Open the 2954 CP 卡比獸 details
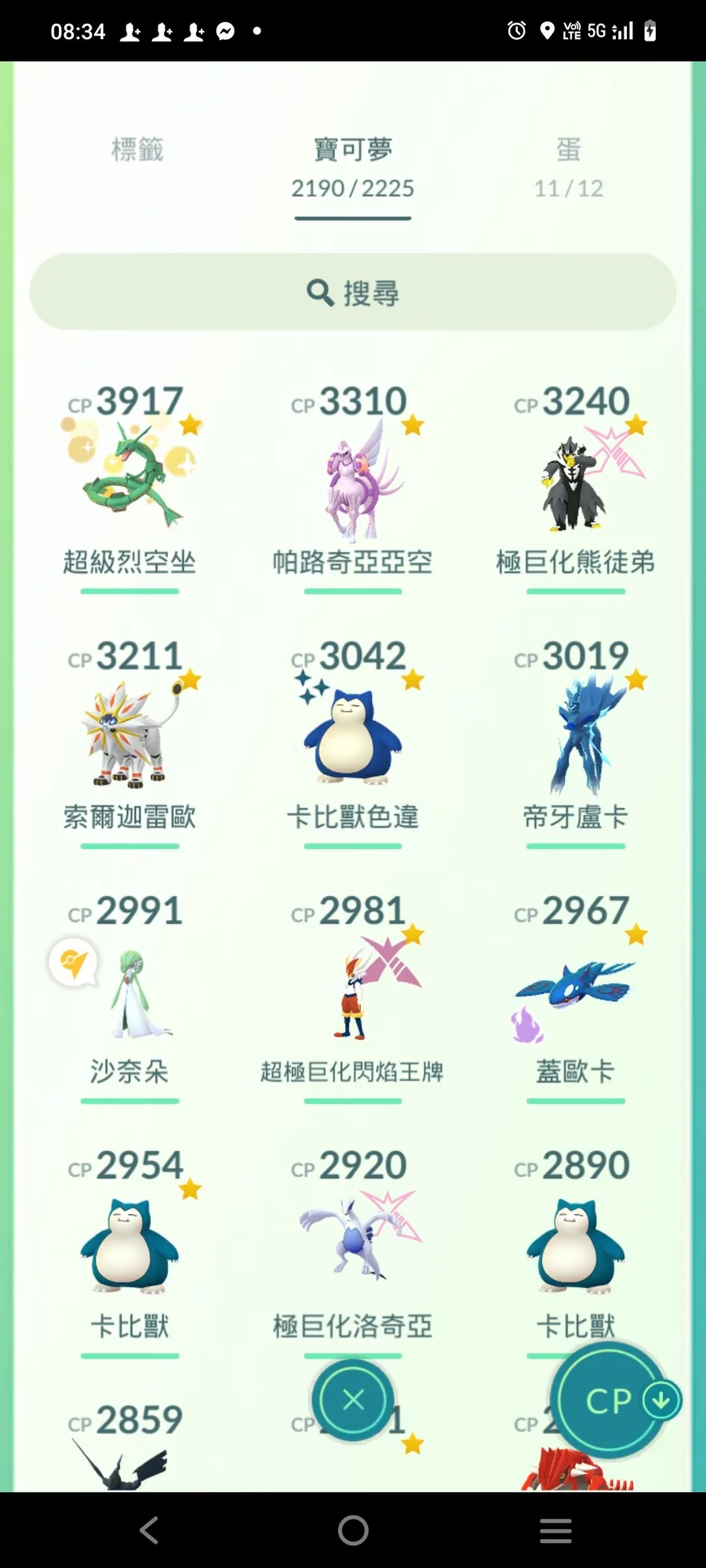 (129, 1247)
